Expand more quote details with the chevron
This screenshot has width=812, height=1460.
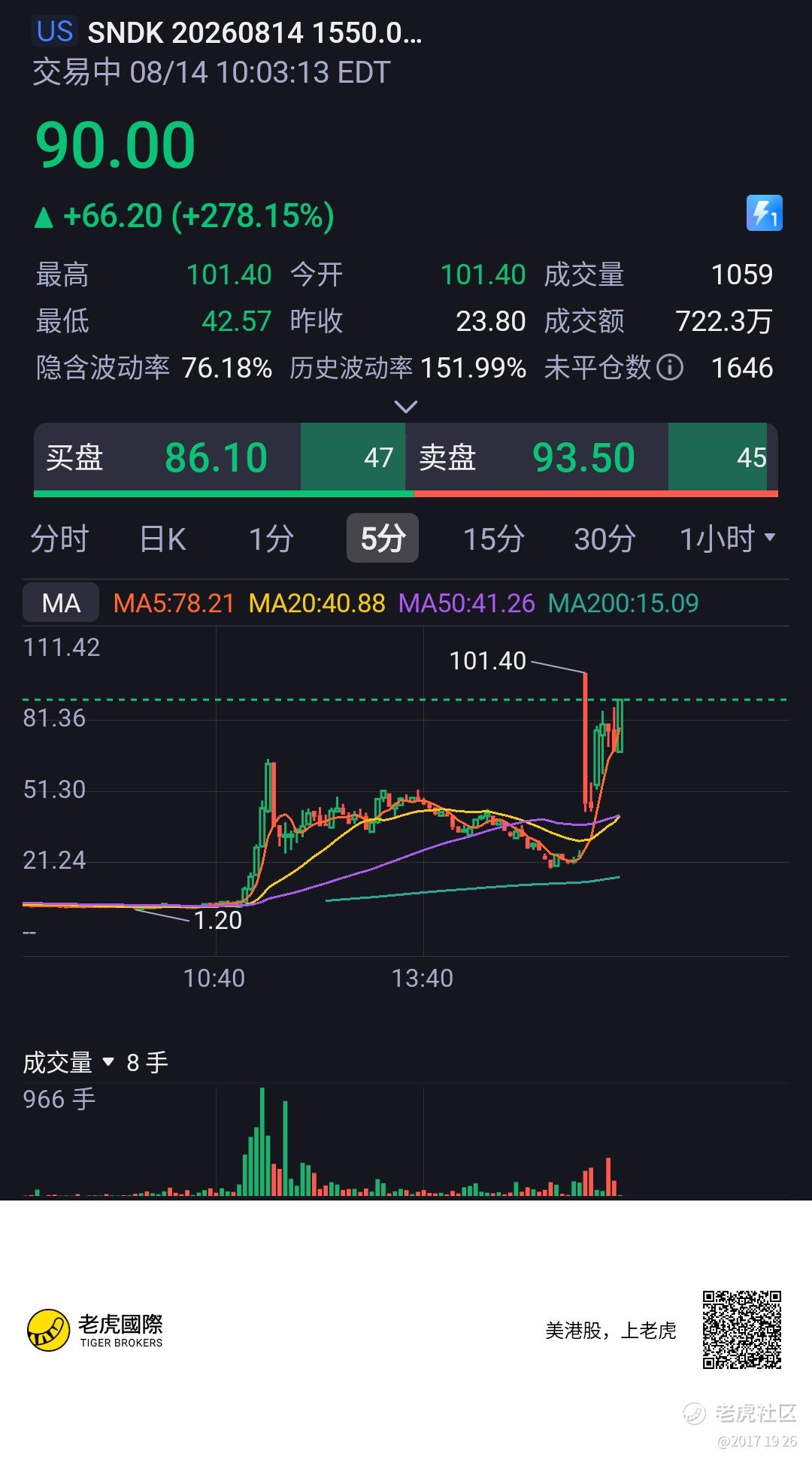406,407
